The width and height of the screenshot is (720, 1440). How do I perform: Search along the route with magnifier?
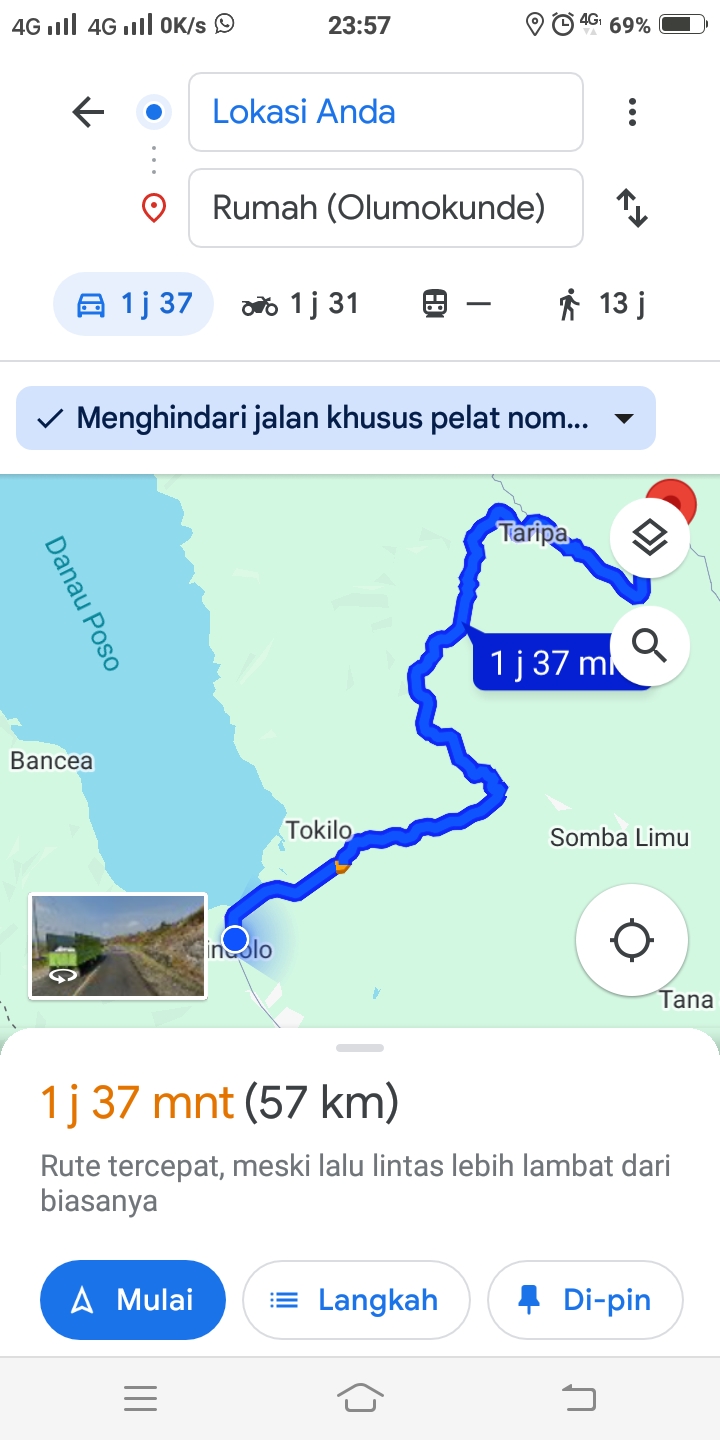pos(649,647)
